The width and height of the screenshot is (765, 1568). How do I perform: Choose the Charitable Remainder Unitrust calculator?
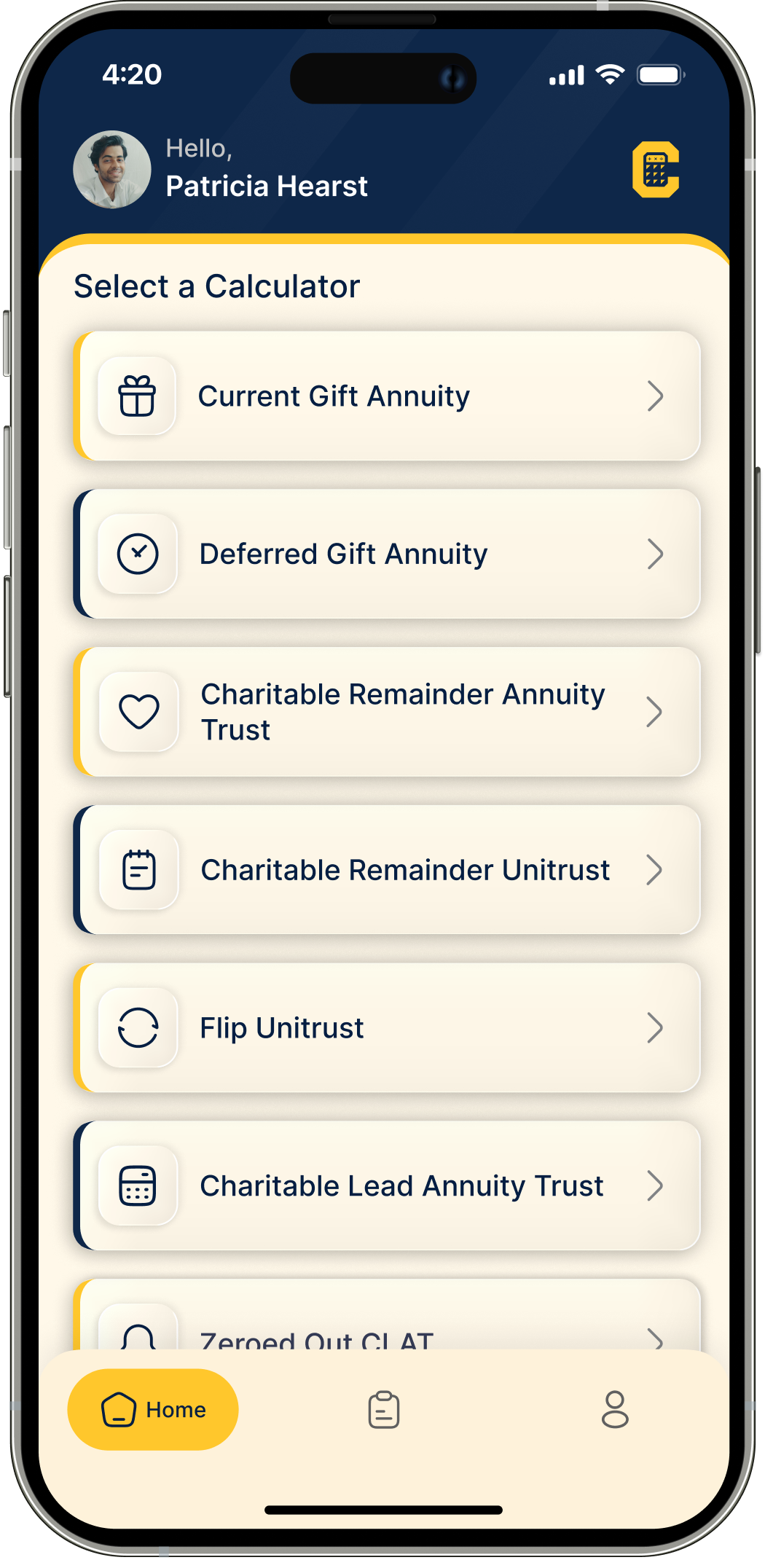[x=387, y=870]
